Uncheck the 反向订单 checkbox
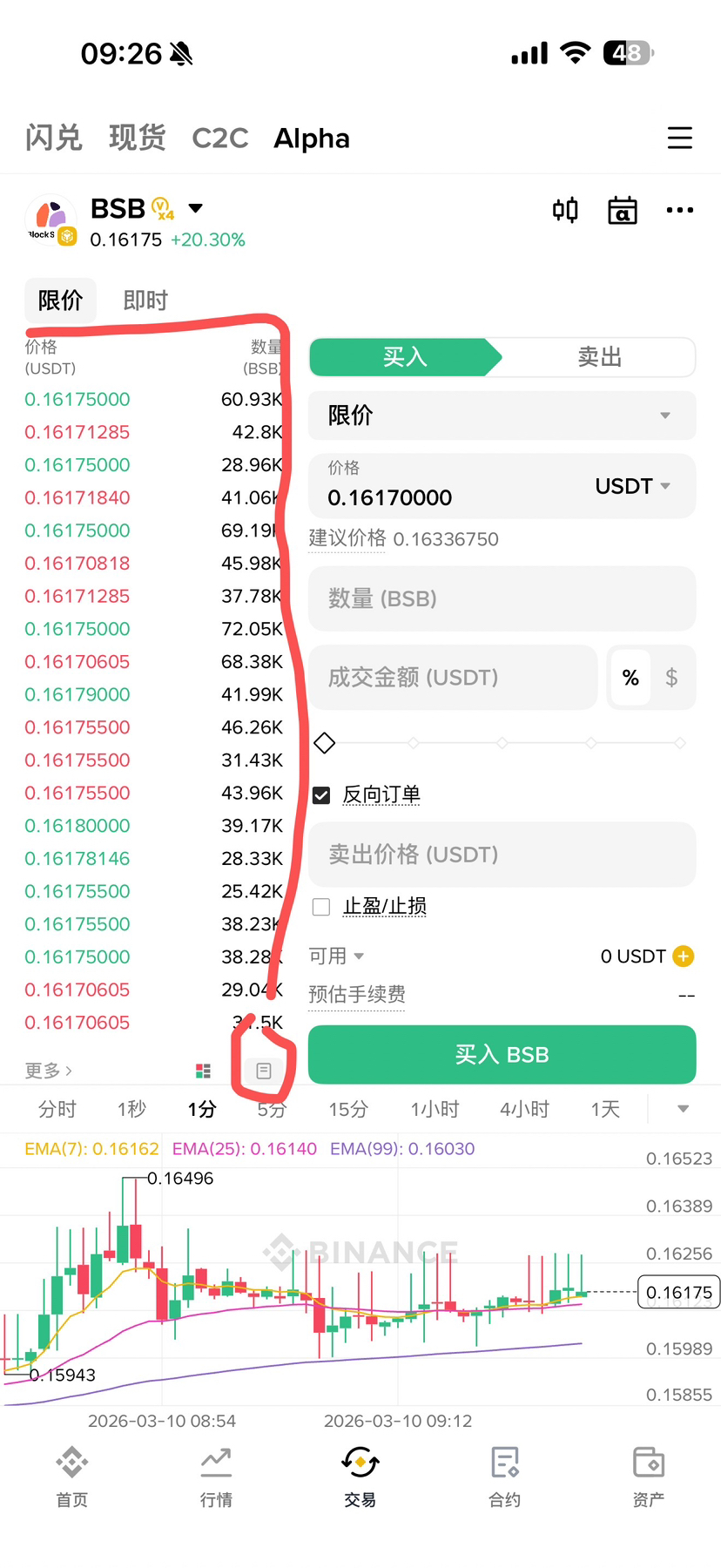The height and width of the screenshot is (1568, 721). coord(321,794)
